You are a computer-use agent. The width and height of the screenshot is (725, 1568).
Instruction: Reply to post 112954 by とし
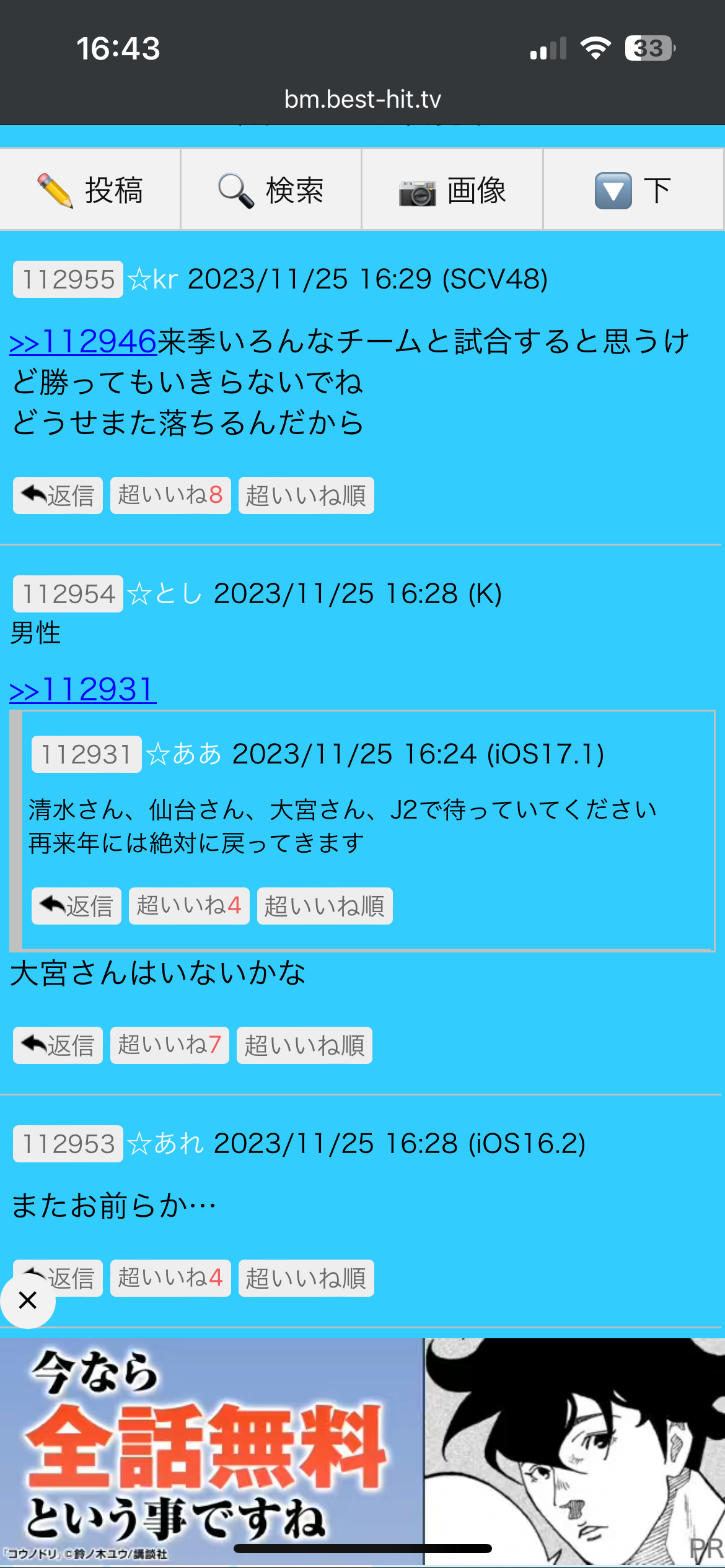pos(58,1045)
